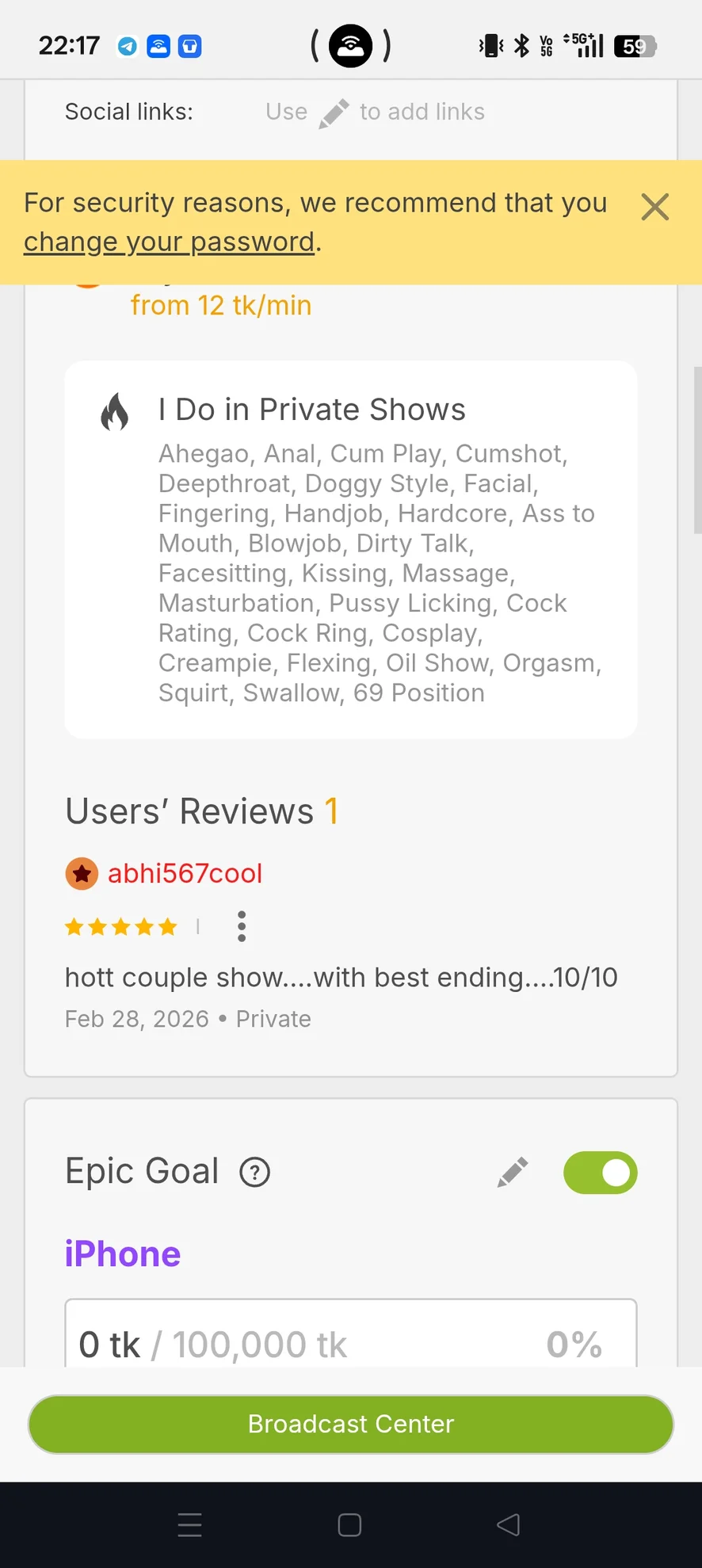
Task: Edit the Epic Goal settings
Action: click(x=513, y=1173)
